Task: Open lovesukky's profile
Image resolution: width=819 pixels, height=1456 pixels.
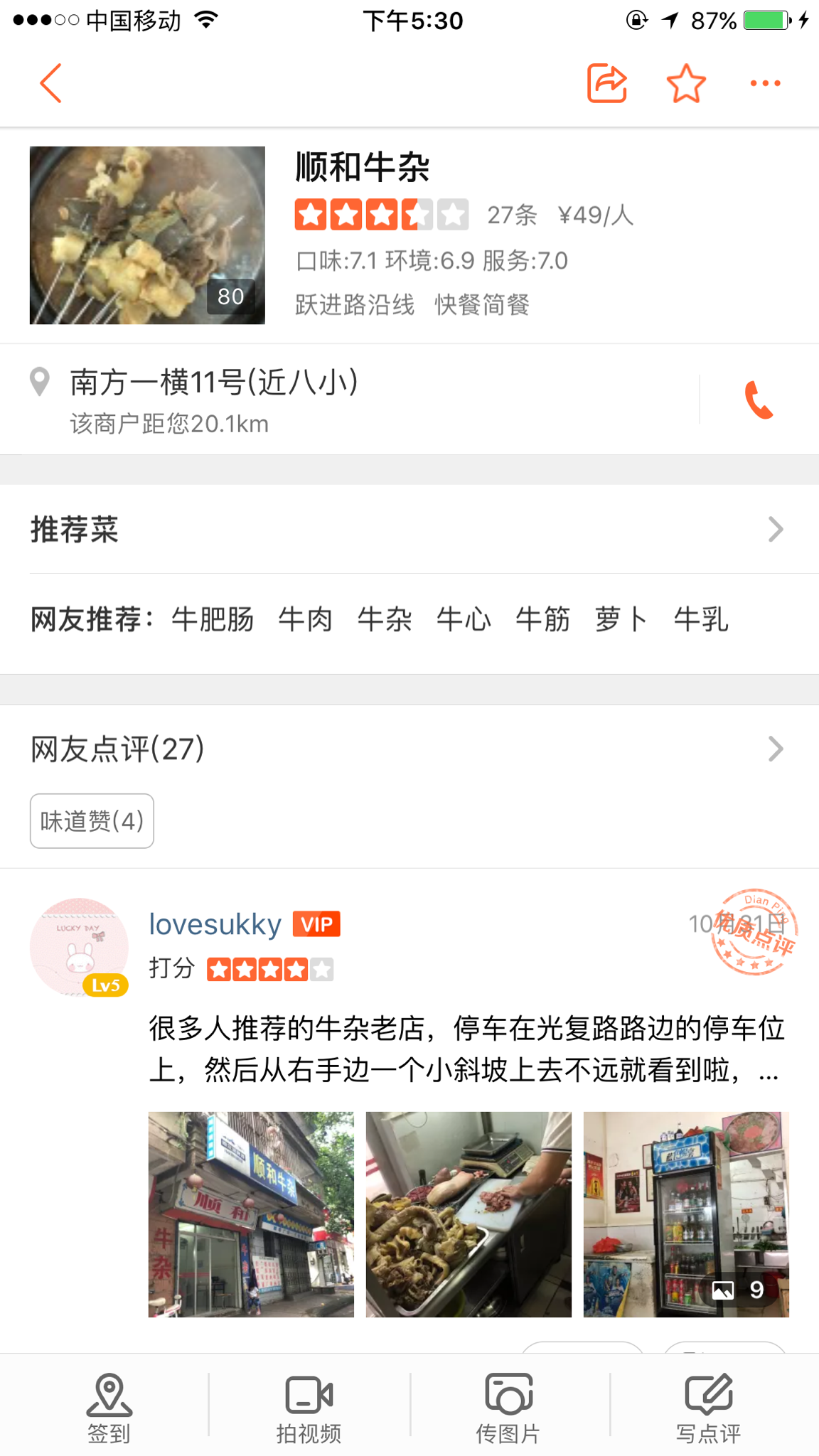Action: pyautogui.click(x=79, y=946)
